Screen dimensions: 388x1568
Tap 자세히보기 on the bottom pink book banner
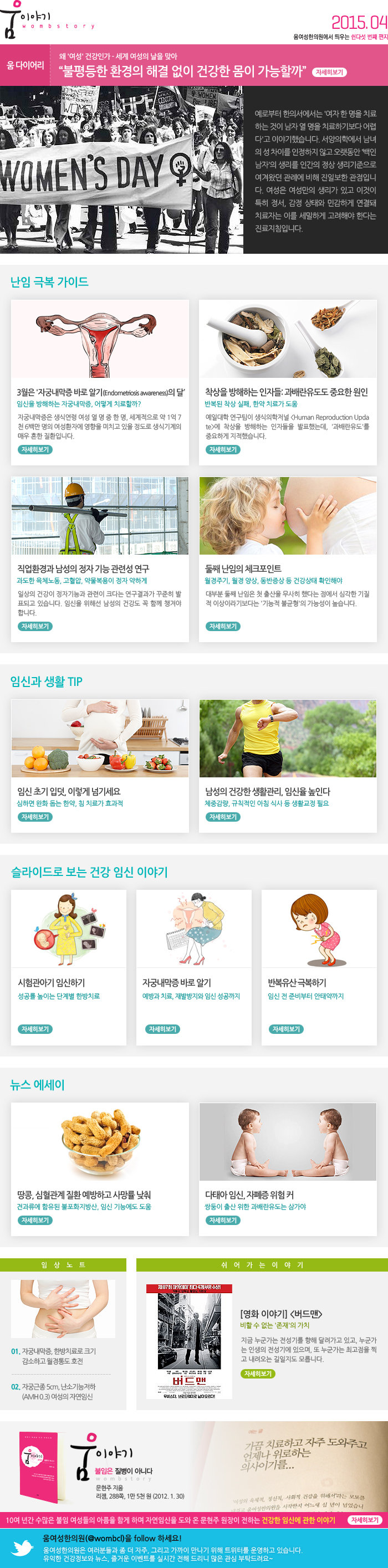click(364, 1519)
